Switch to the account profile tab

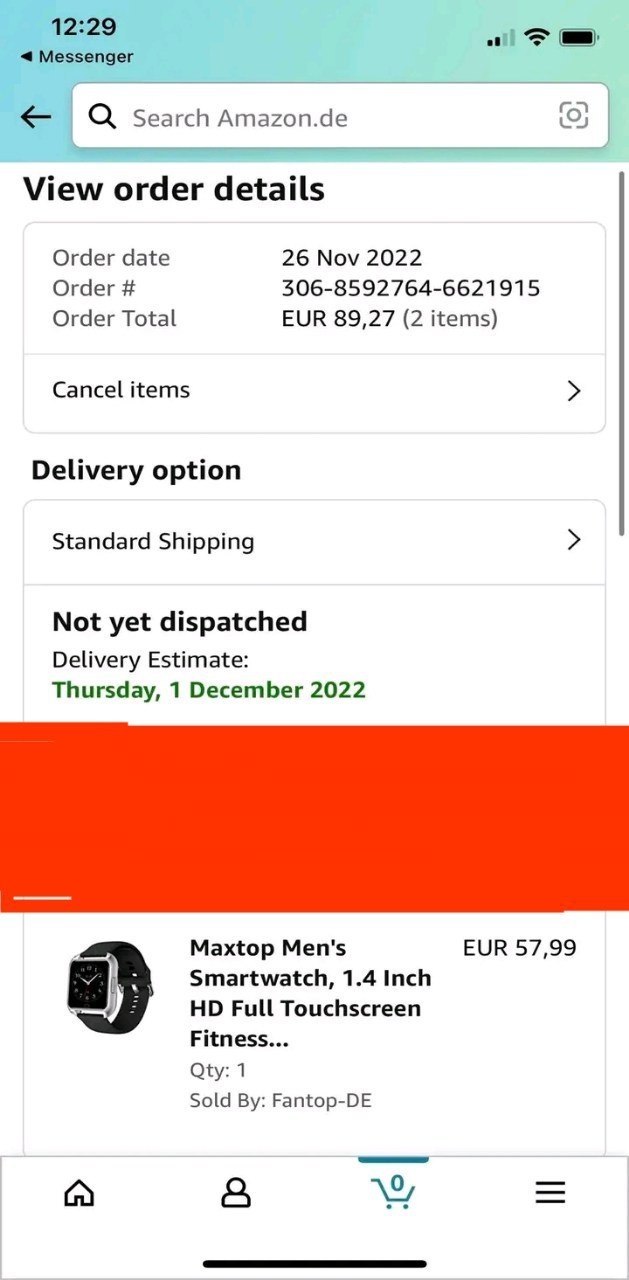[236, 1192]
